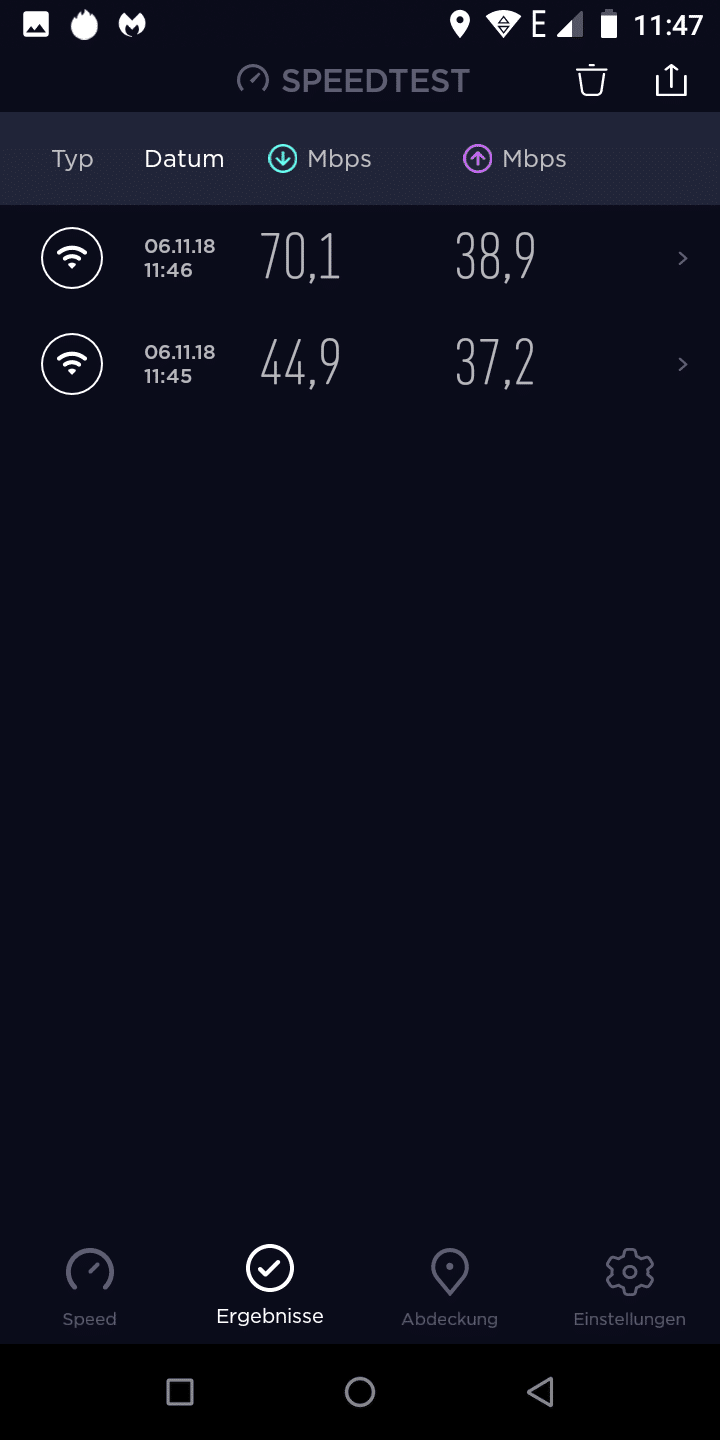Tap the system back button
Image resolution: width=720 pixels, height=1440 pixels.
[540, 1392]
